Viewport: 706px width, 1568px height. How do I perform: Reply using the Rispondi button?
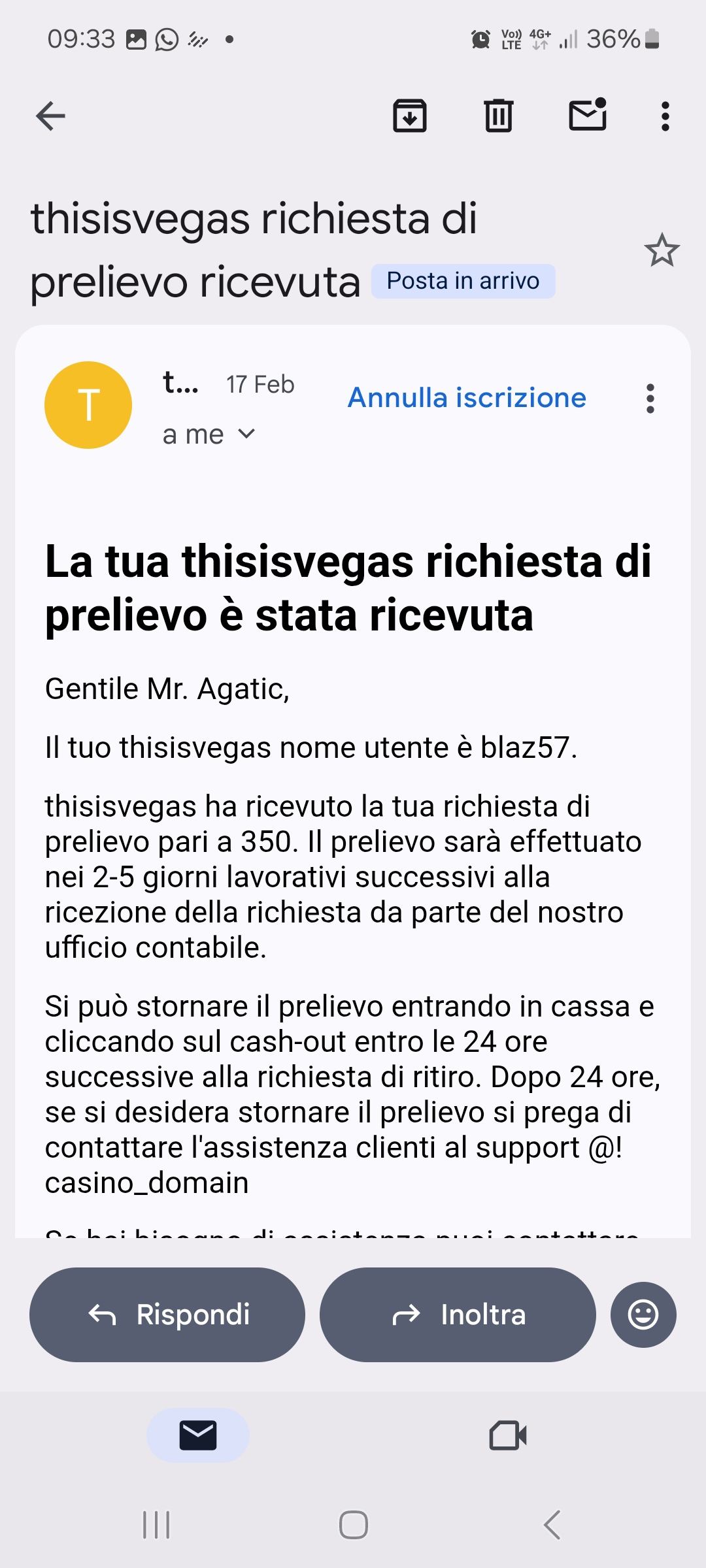pyautogui.click(x=167, y=1315)
